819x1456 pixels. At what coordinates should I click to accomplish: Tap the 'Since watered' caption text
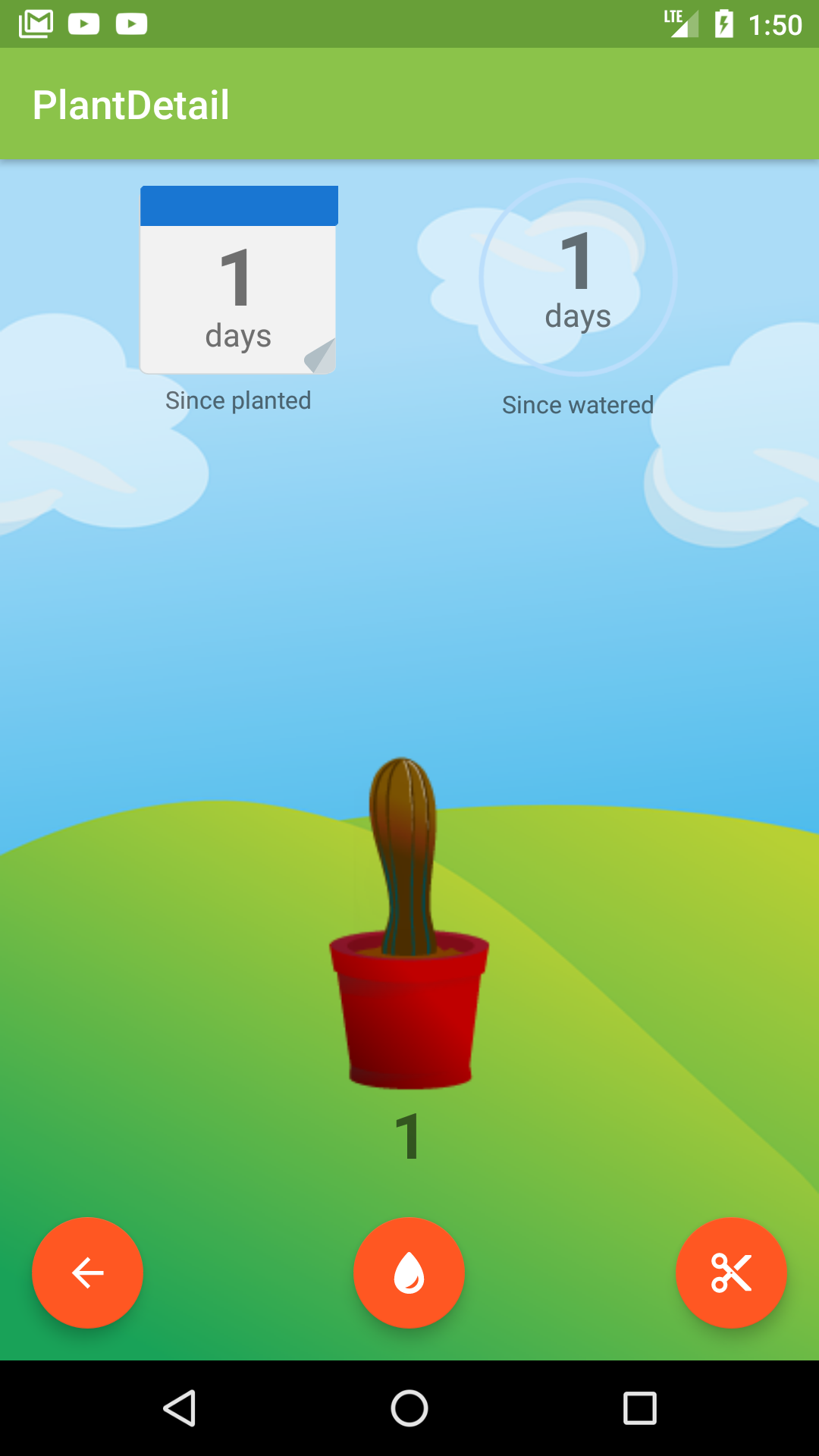tap(578, 404)
